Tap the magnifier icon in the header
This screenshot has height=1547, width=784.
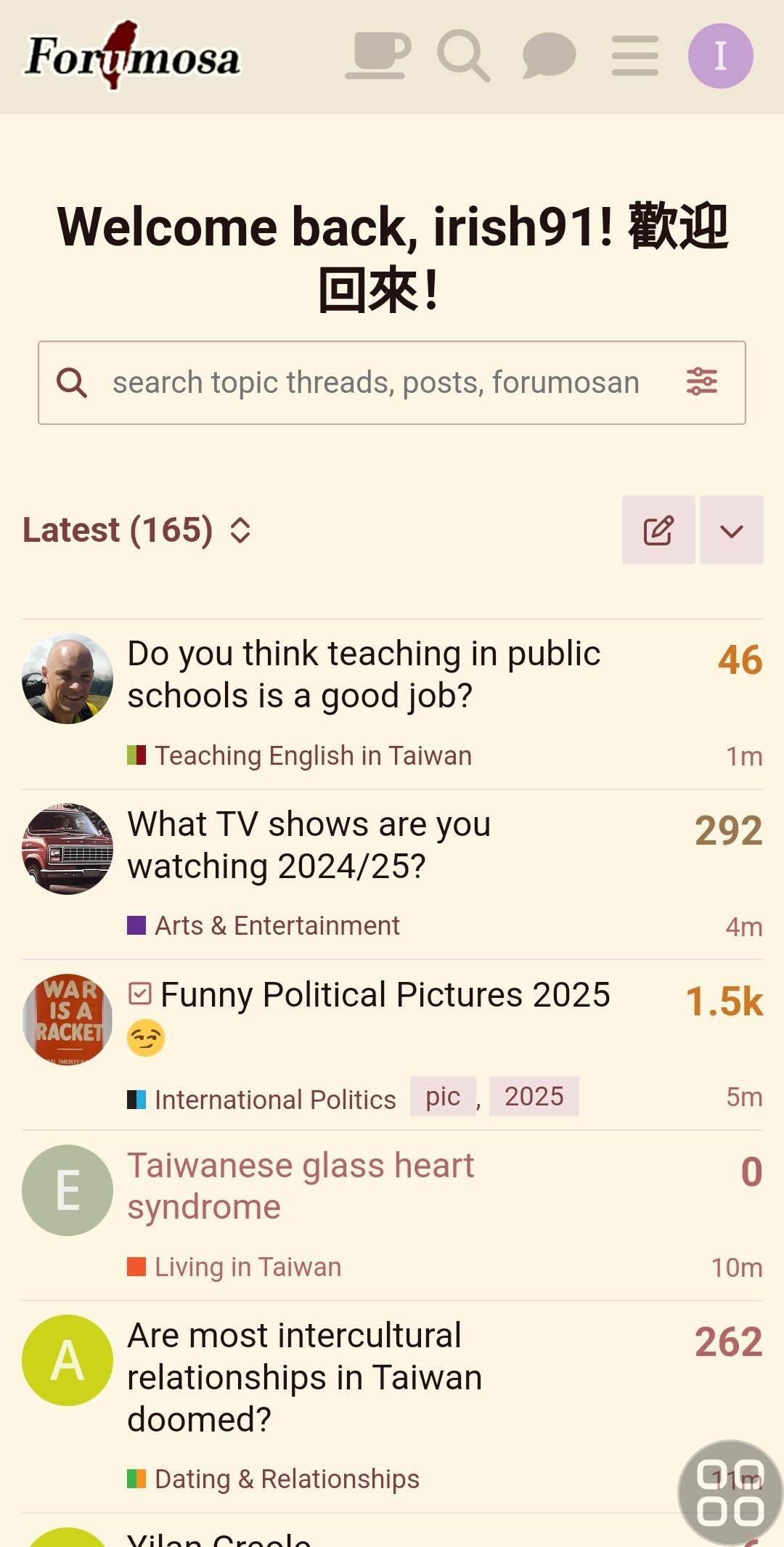[463, 55]
